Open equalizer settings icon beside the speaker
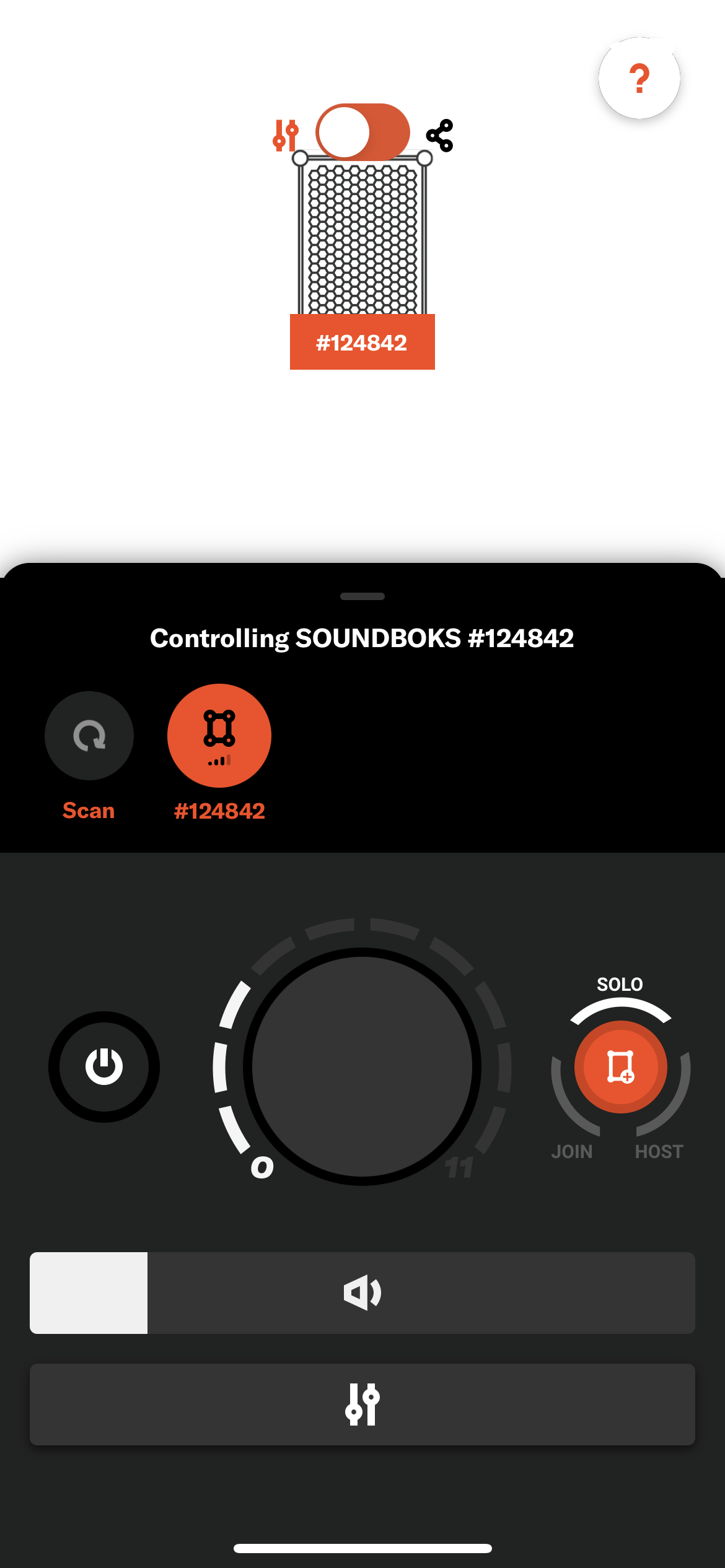 tap(286, 135)
